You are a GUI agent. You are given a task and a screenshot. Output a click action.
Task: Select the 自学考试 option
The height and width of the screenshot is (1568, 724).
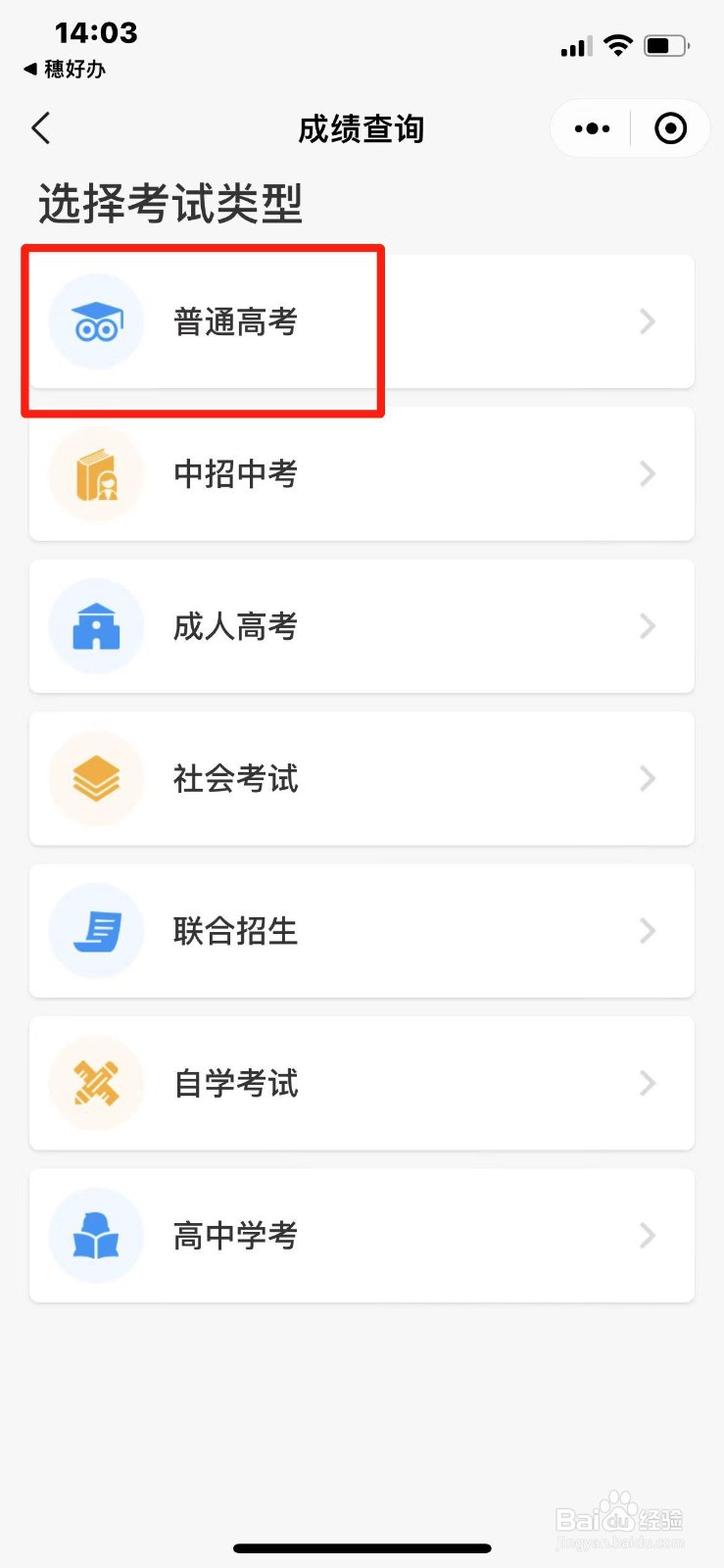click(x=361, y=1084)
